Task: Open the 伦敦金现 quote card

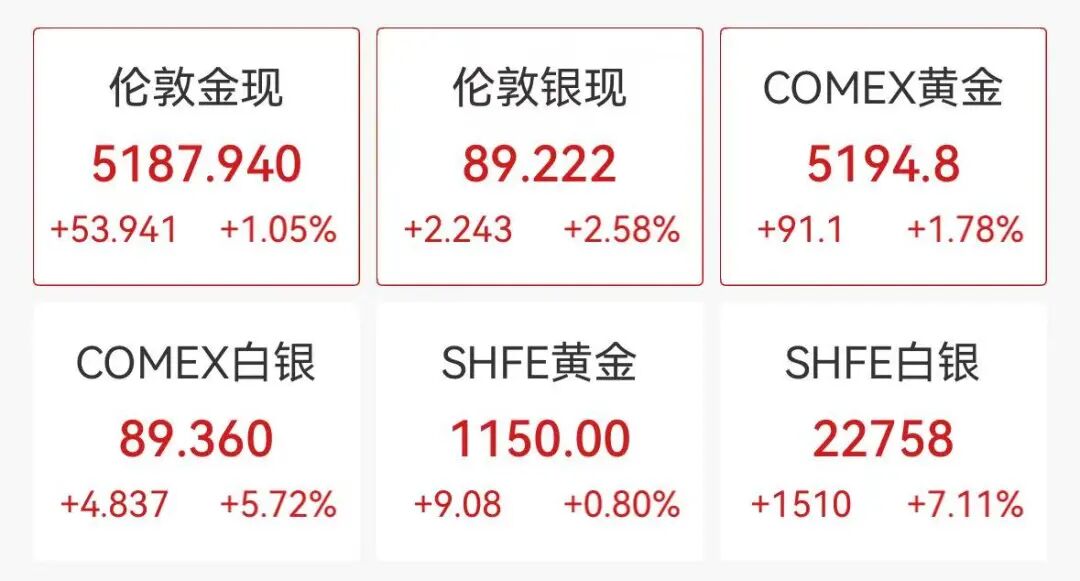Action: pyautogui.click(x=196, y=157)
